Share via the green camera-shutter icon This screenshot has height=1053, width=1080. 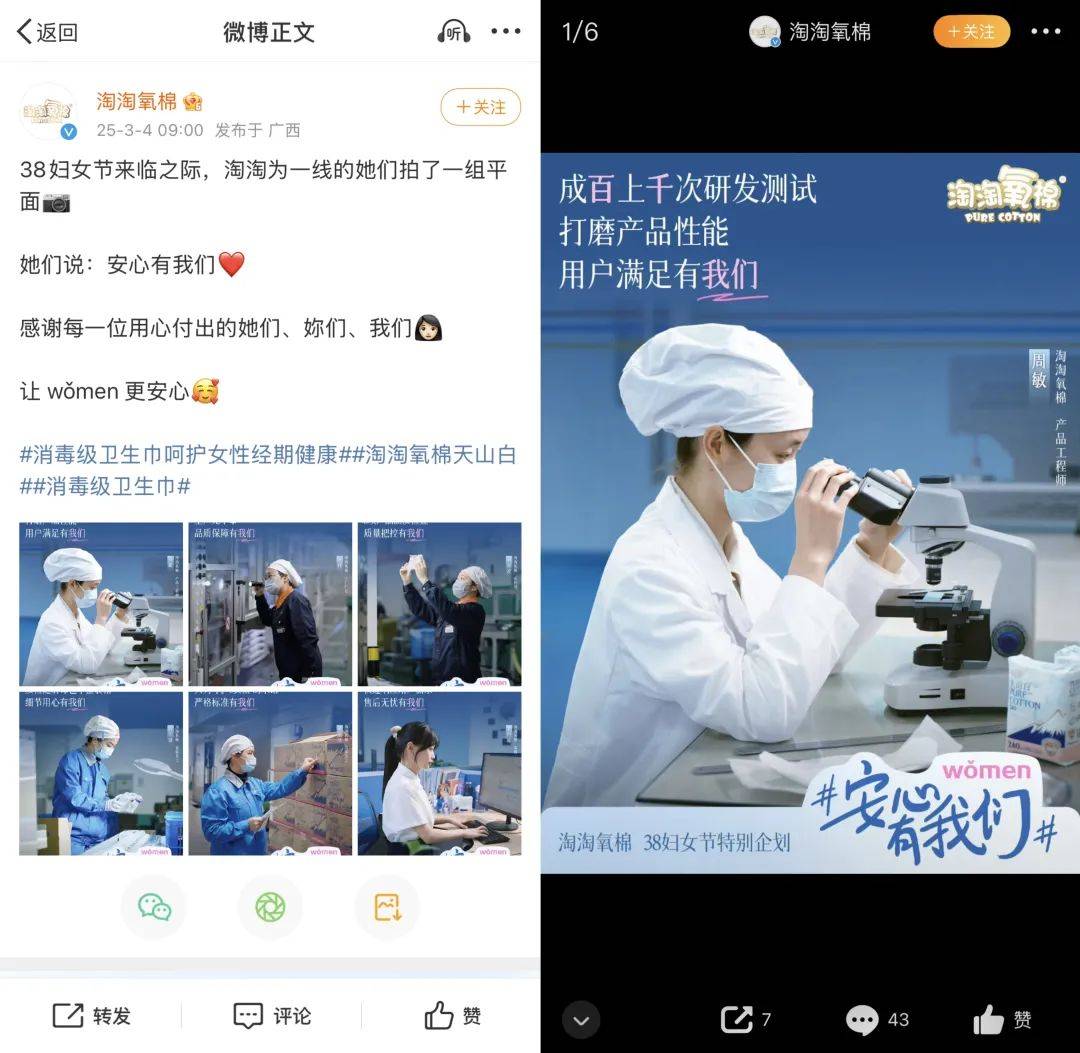[270, 907]
